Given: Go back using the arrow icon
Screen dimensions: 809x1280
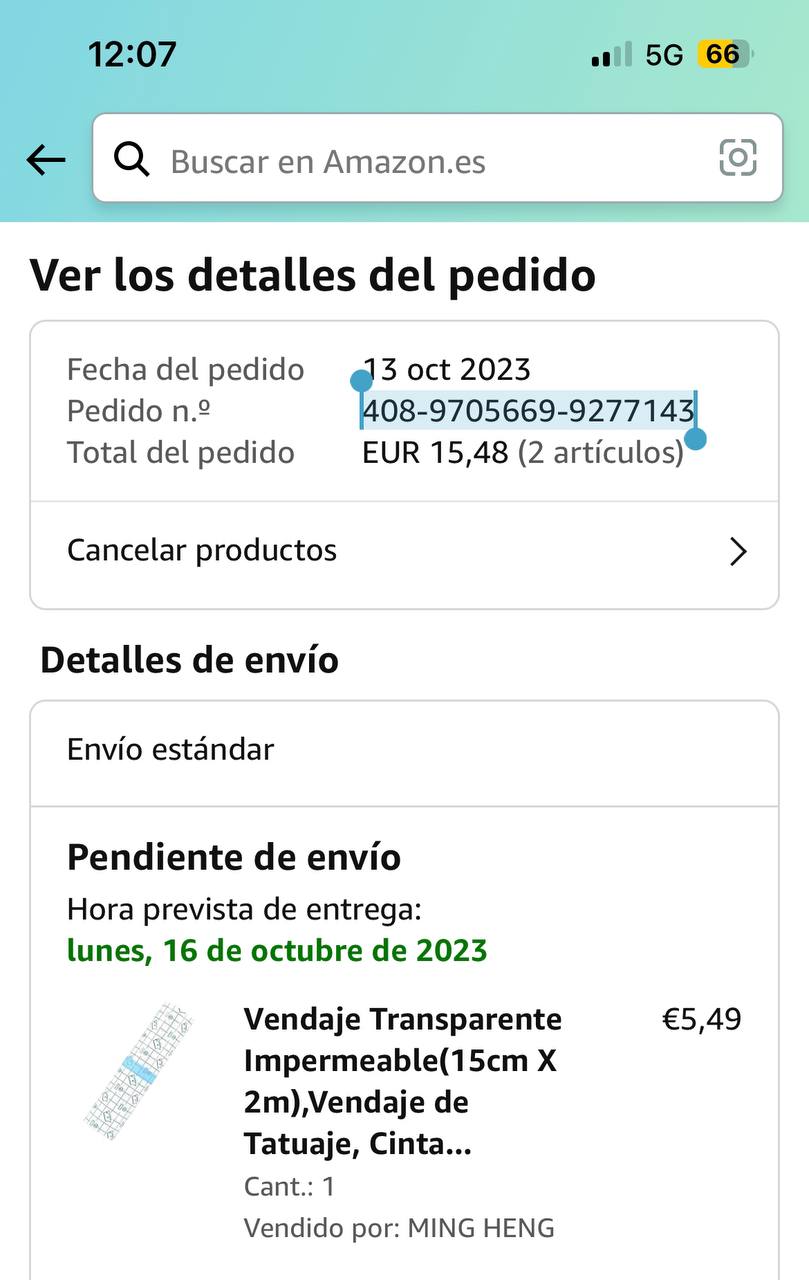Looking at the screenshot, I should (46, 160).
